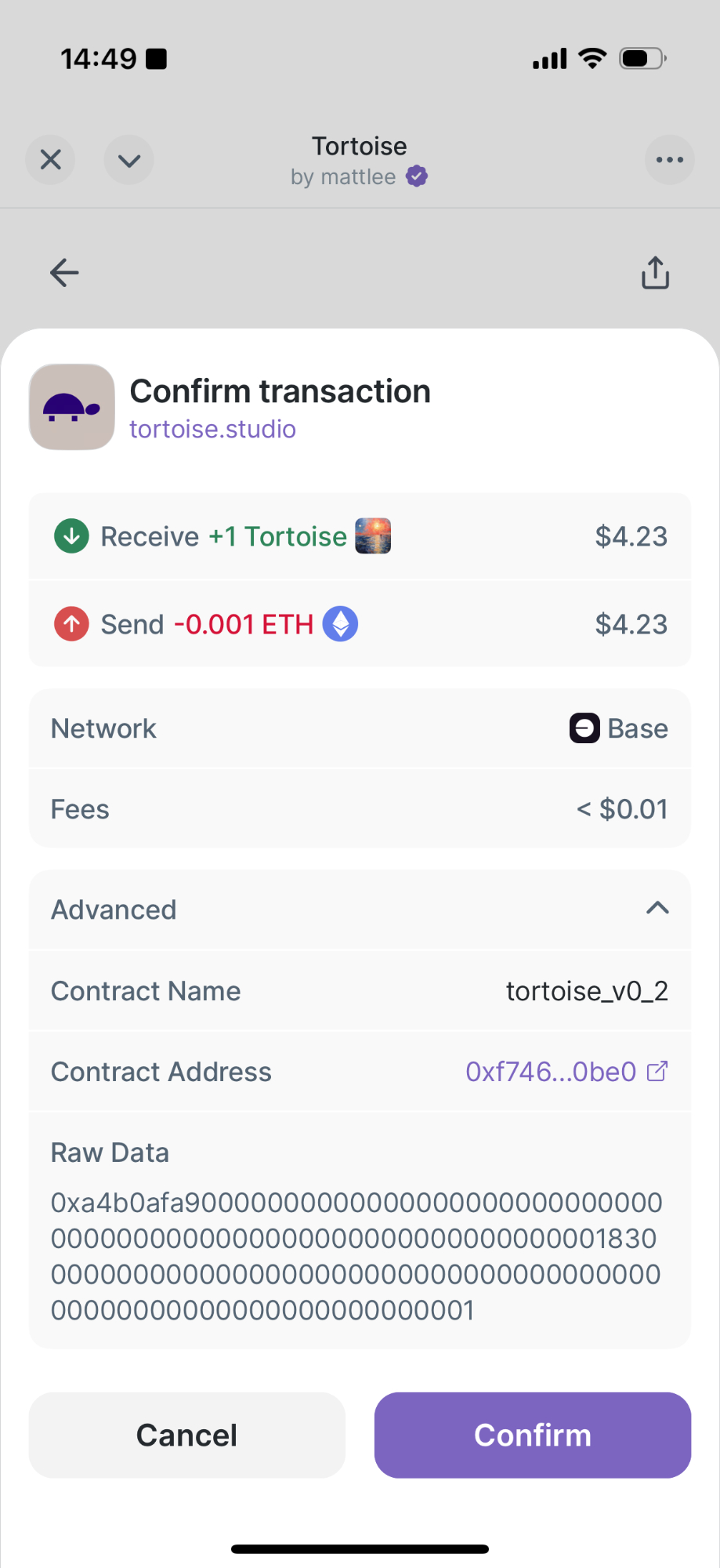
Task: Open the tortoise.studio link
Action: (x=212, y=430)
